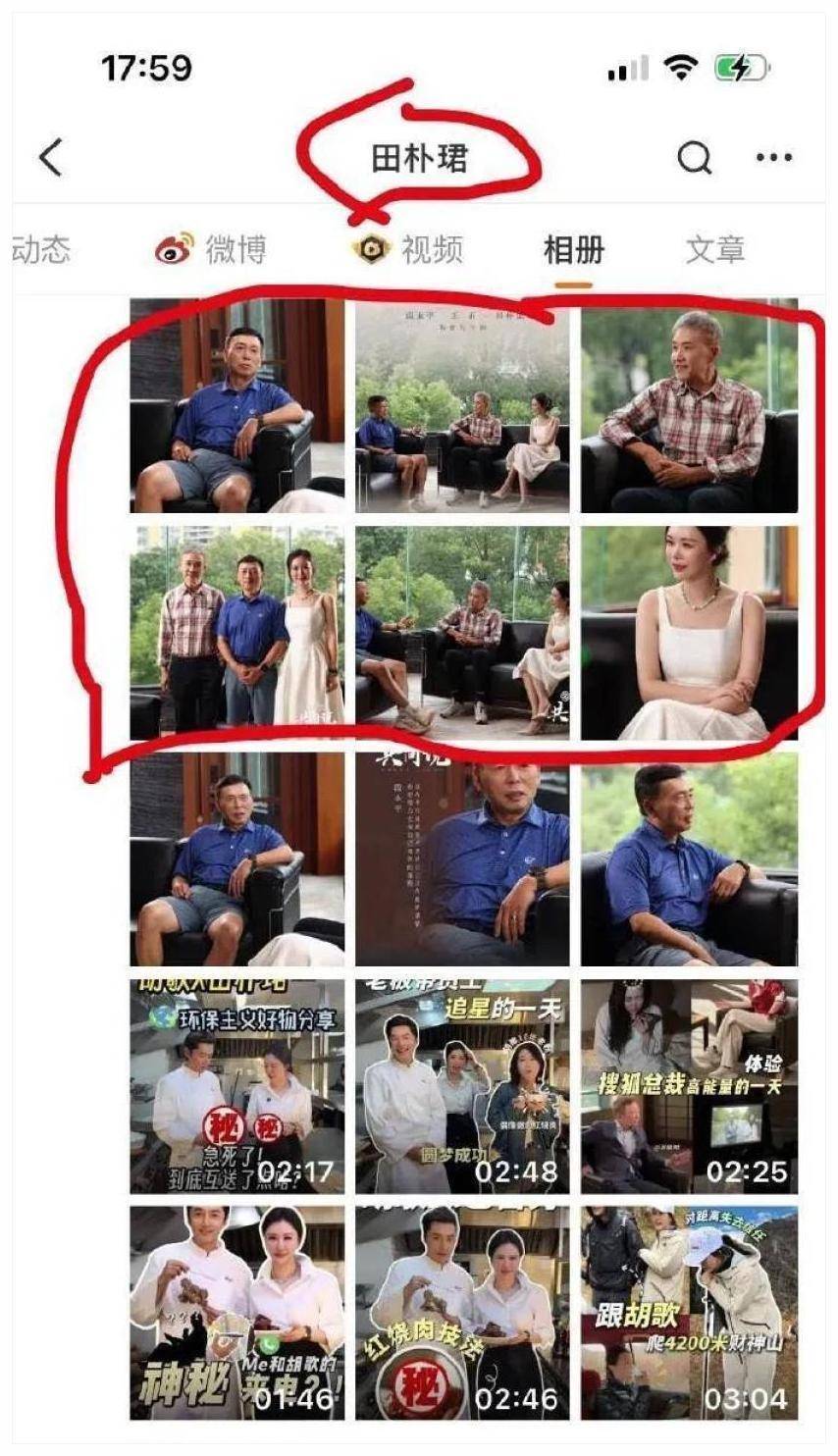Viewport: 838px width, 1456px height.
Task: Switch to the 动态 tab
Action: pos(41,249)
